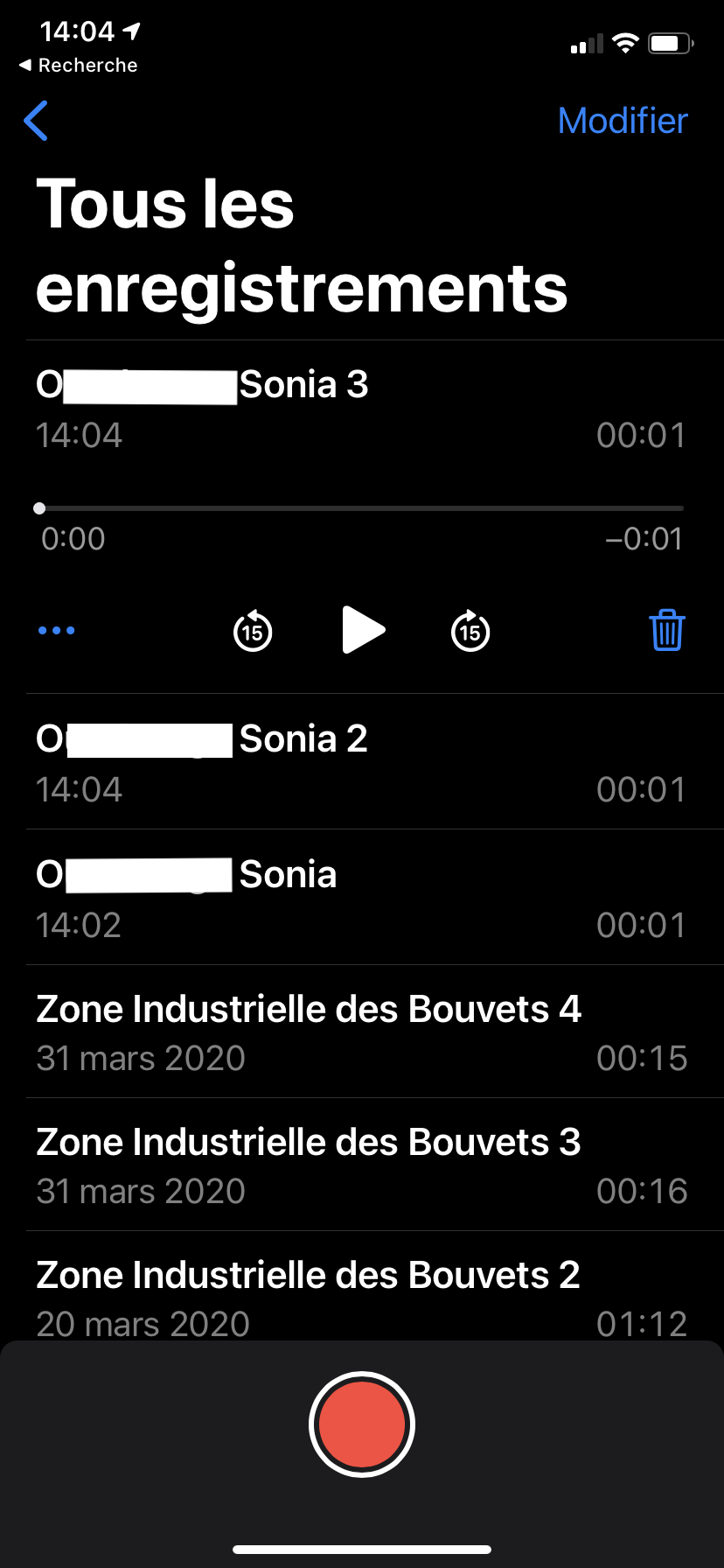Screen dimensions: 724x1568
Task: Open the three-dot options for Sonia 3
Action: (57, 630)
